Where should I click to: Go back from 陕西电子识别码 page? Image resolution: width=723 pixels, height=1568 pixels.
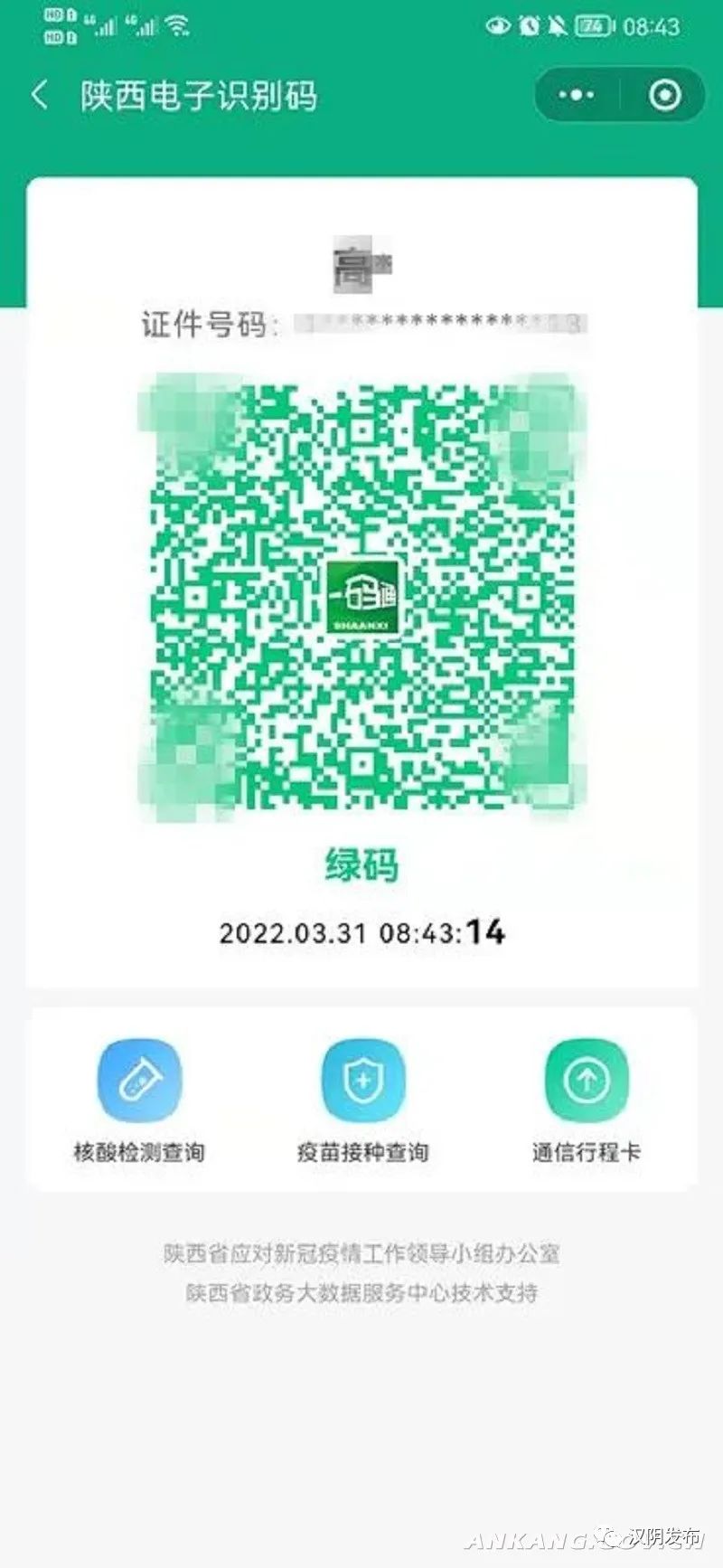pos(39,95)
